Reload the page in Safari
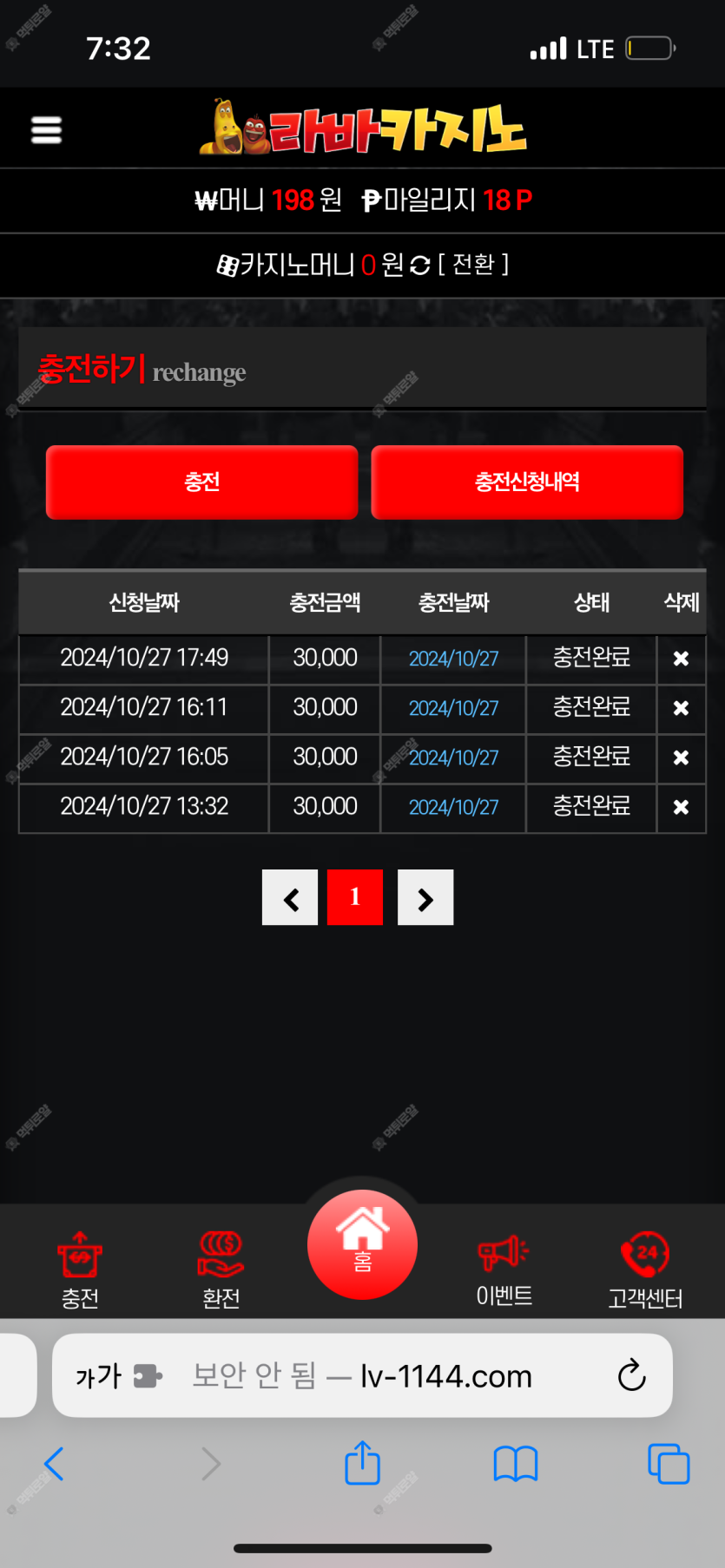The width and height of the screenshot is (725, 1568). tap(631, 1375)
